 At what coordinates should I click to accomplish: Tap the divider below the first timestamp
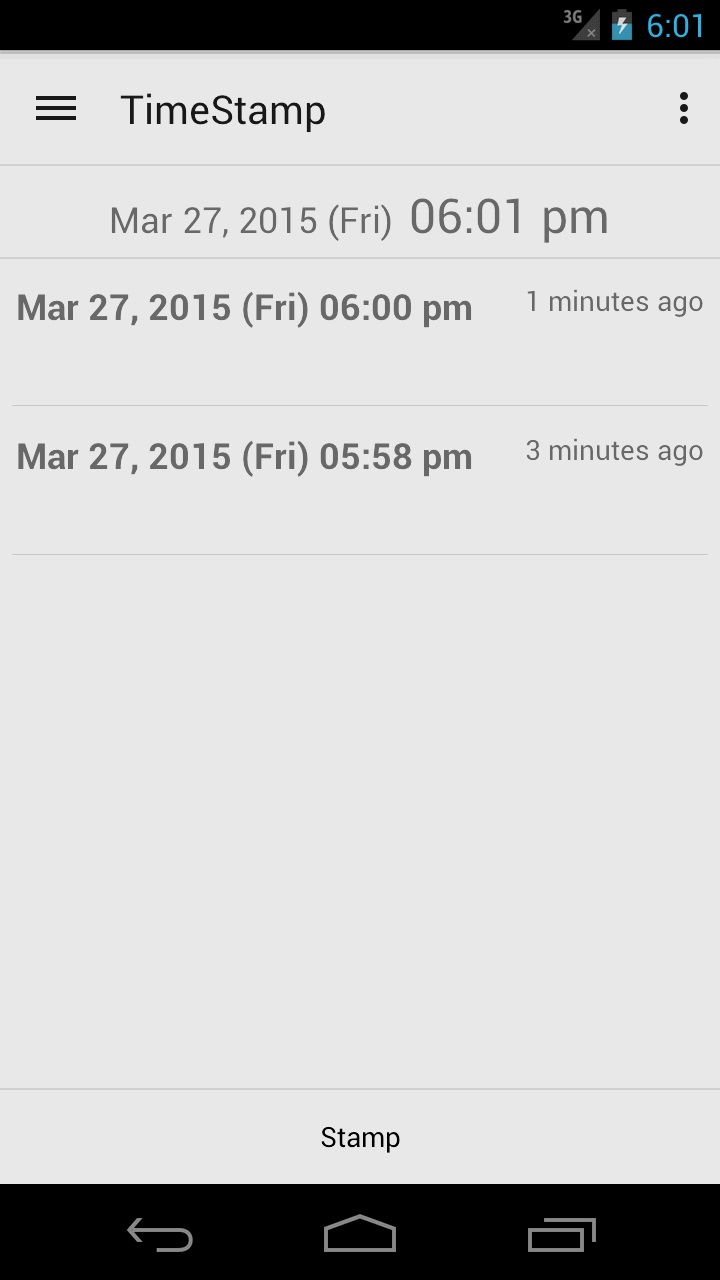[x=360, y=404]
